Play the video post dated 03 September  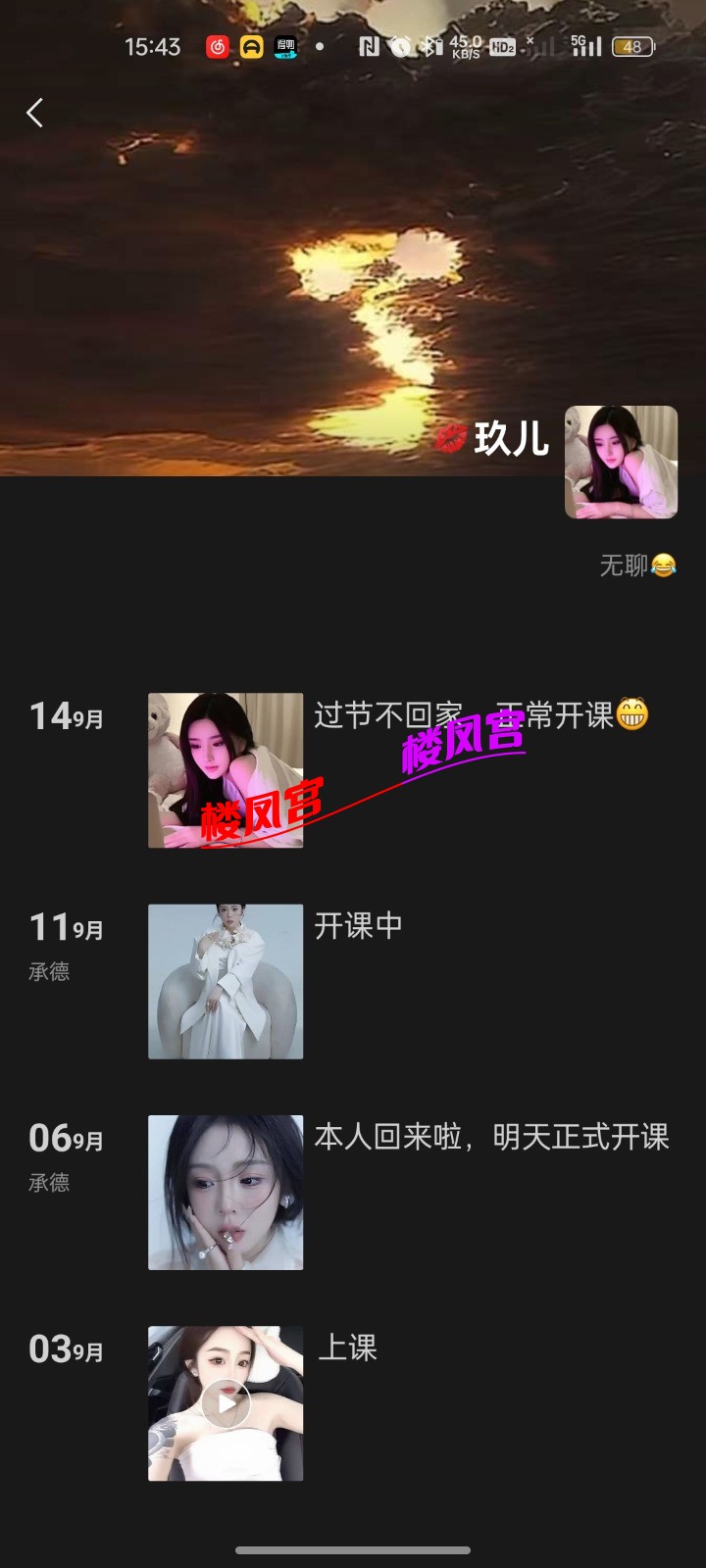[225, 1404]
